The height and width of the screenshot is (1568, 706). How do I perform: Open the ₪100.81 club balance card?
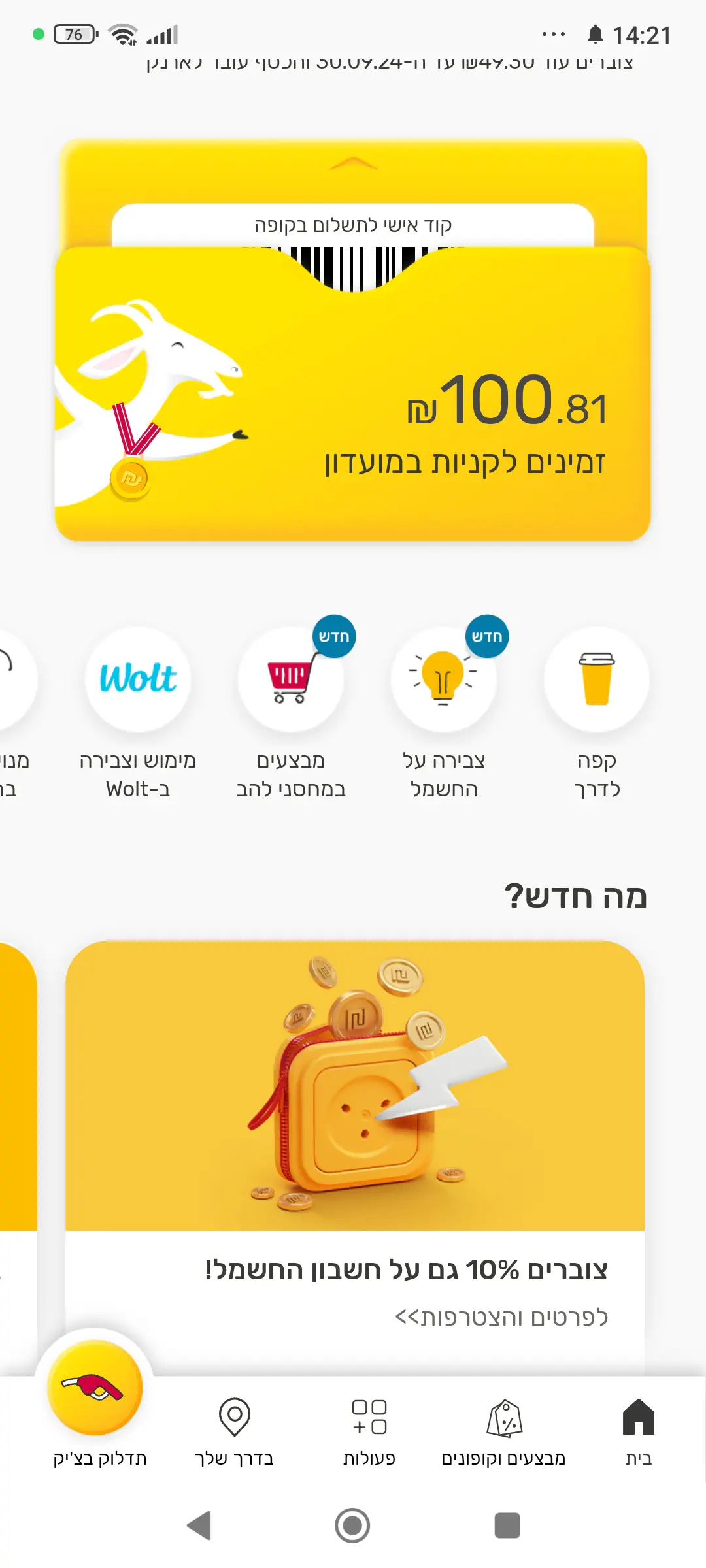(x=353, y=418)
